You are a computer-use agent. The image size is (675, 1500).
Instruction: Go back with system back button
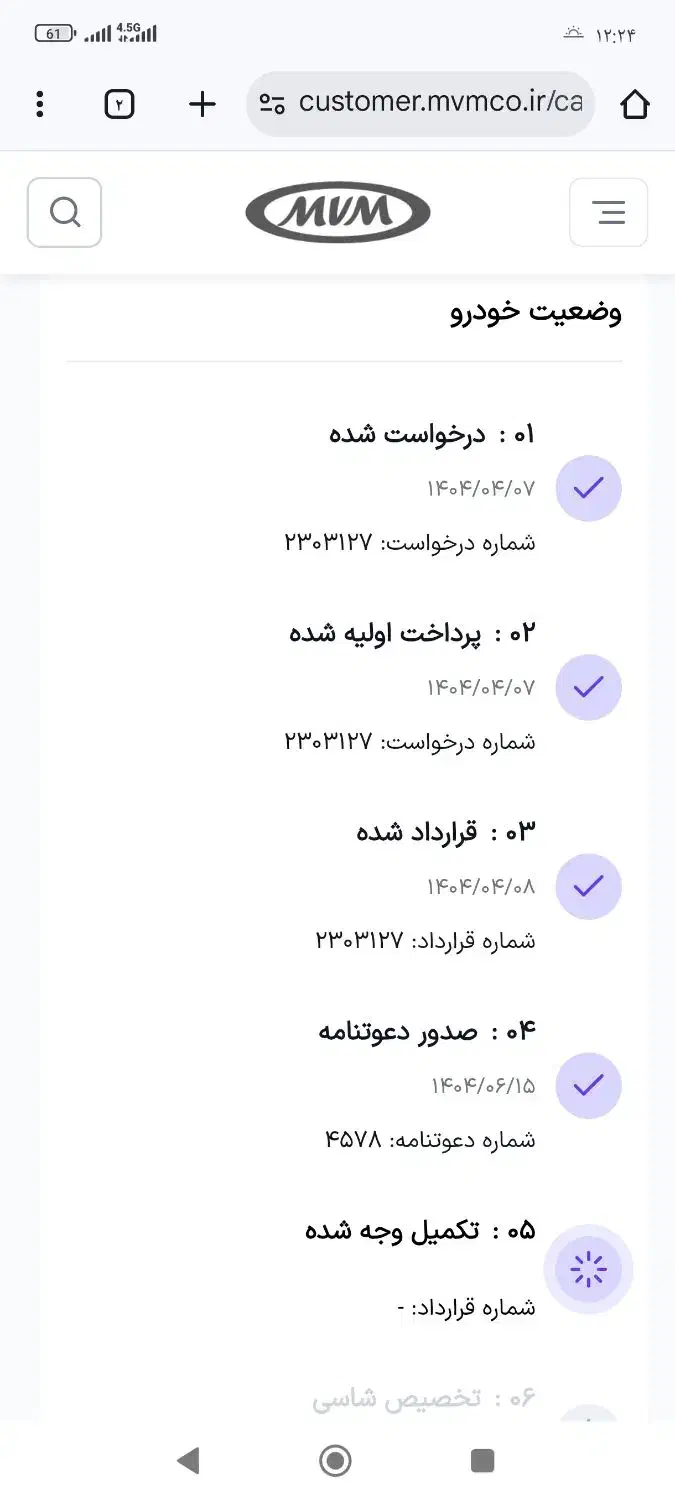click(187, 1461)
